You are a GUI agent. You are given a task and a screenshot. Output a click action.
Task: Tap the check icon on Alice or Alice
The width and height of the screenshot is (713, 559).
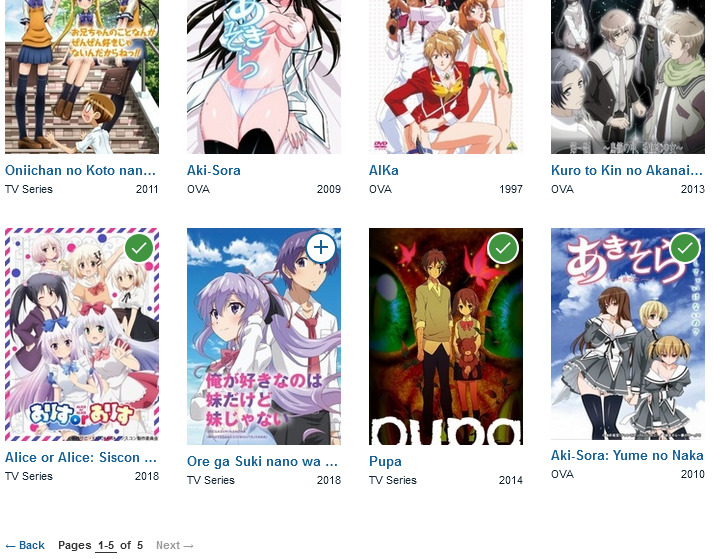point(139,247)
